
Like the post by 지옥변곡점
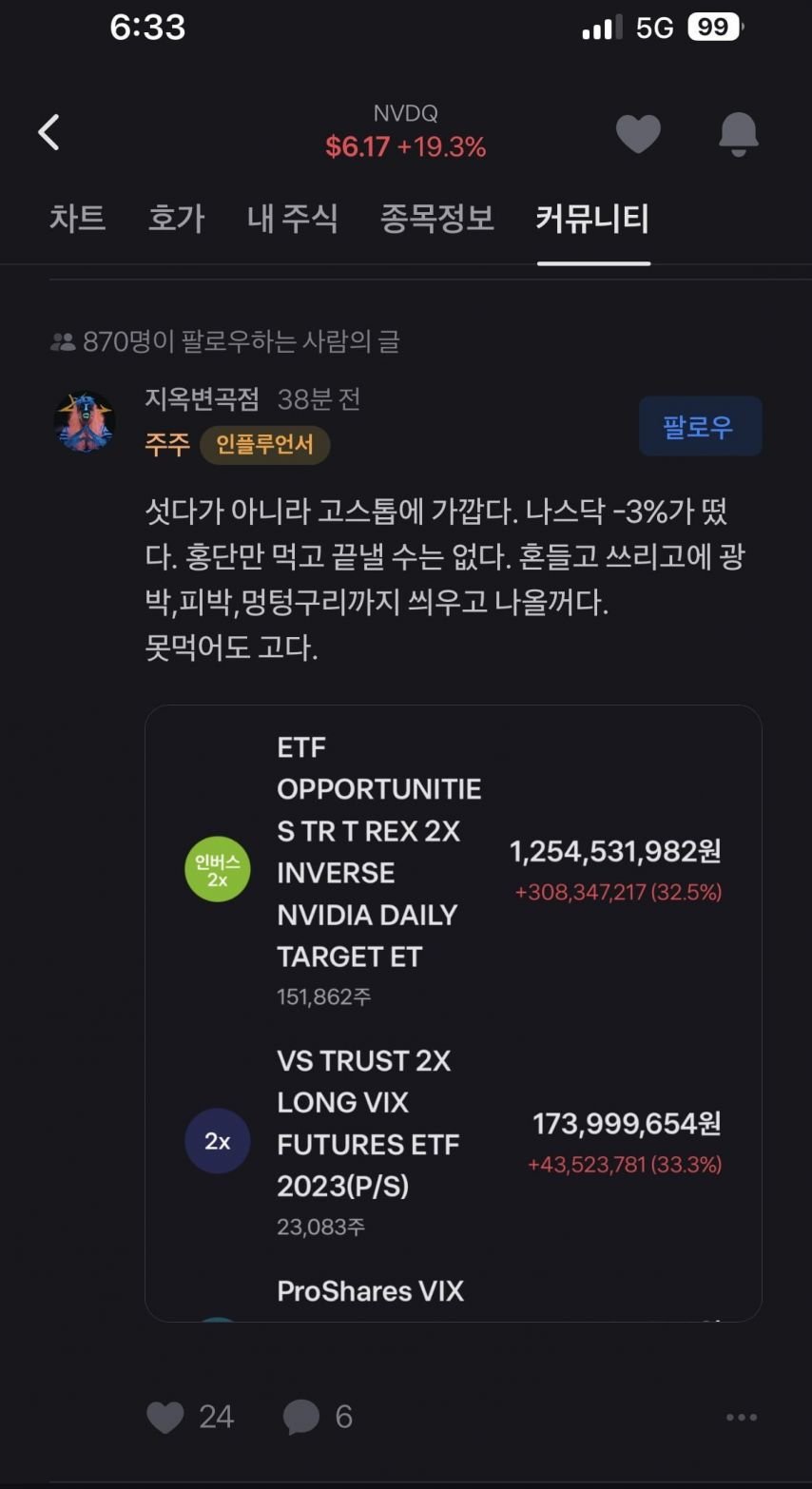pos(165,1417)
